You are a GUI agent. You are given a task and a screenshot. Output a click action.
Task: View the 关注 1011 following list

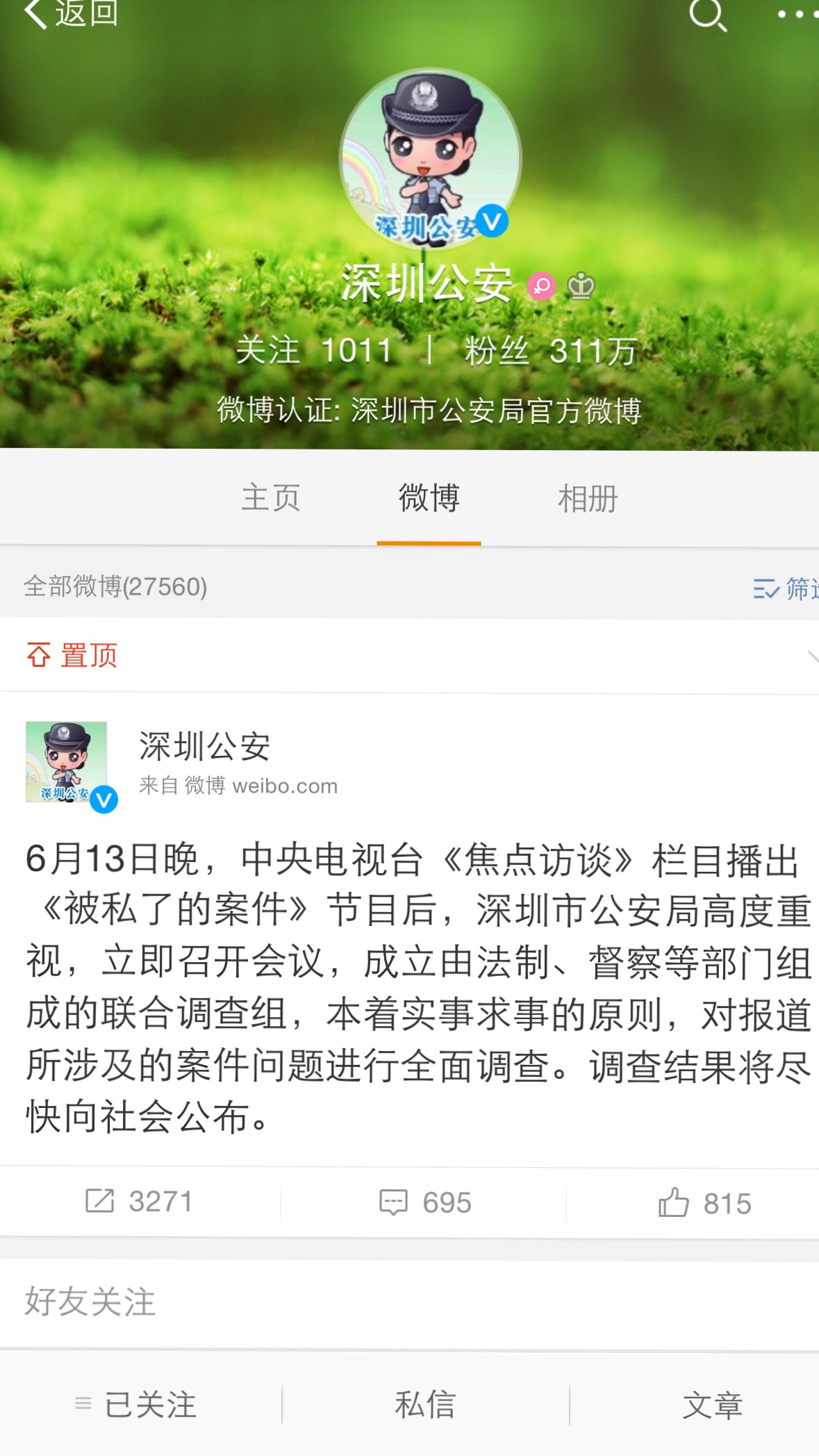click(314, 350)
